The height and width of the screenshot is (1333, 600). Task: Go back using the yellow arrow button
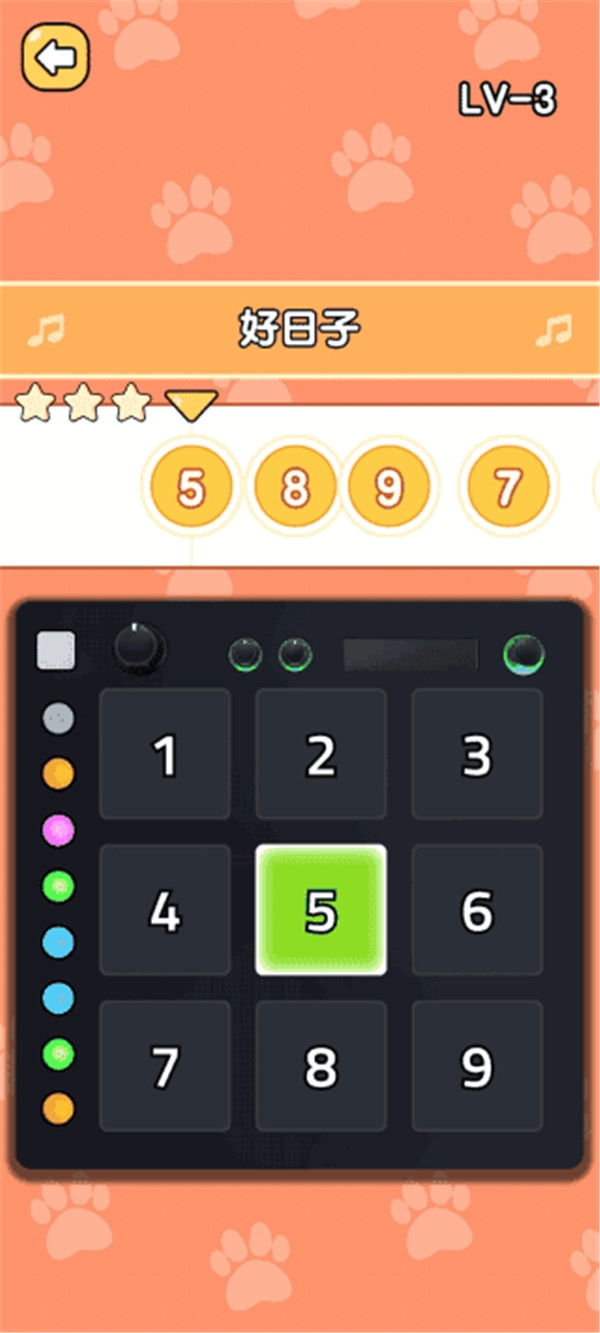point(56,56)
